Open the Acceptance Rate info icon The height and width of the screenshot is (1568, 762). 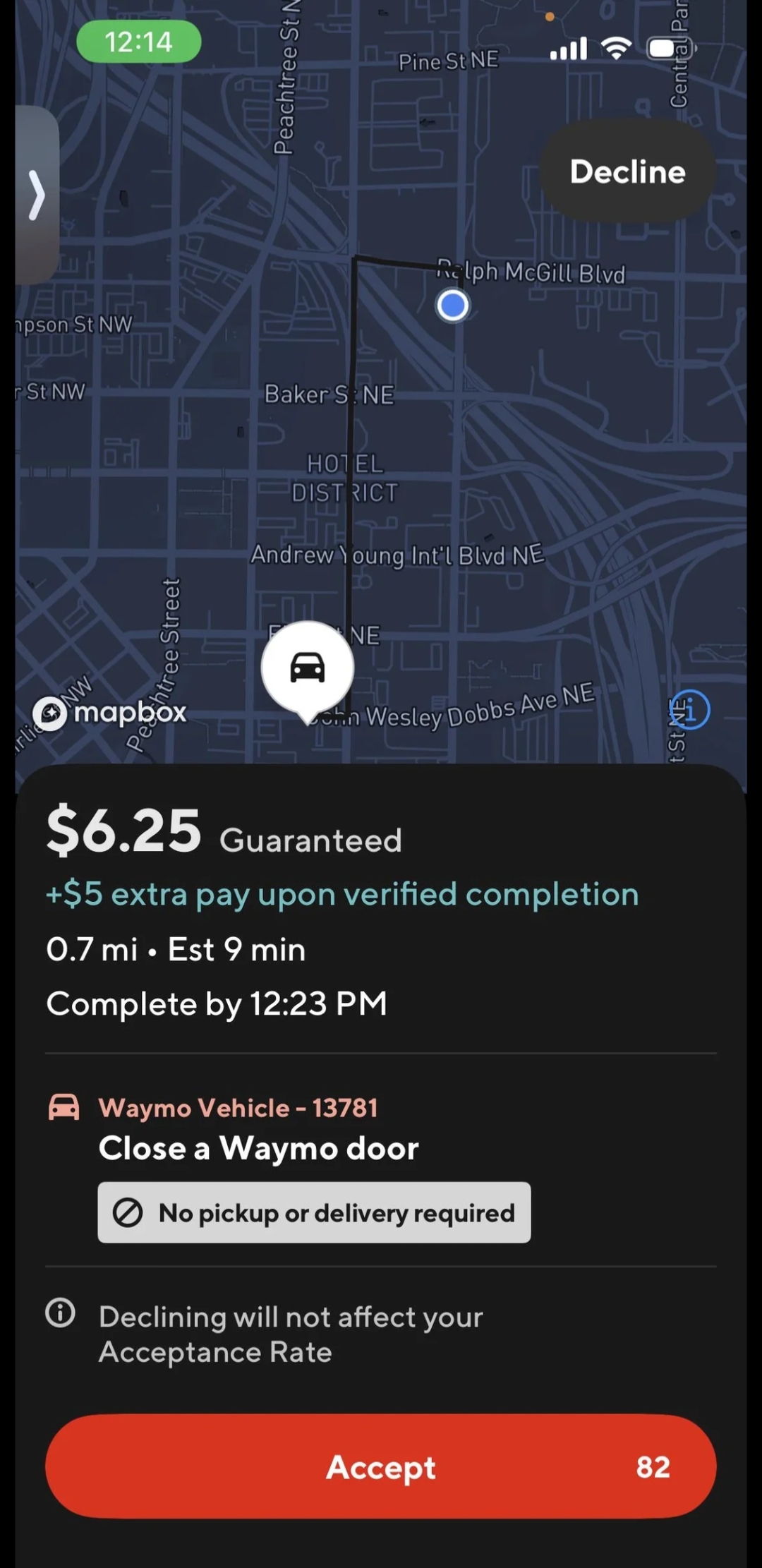coord(61,1313)
